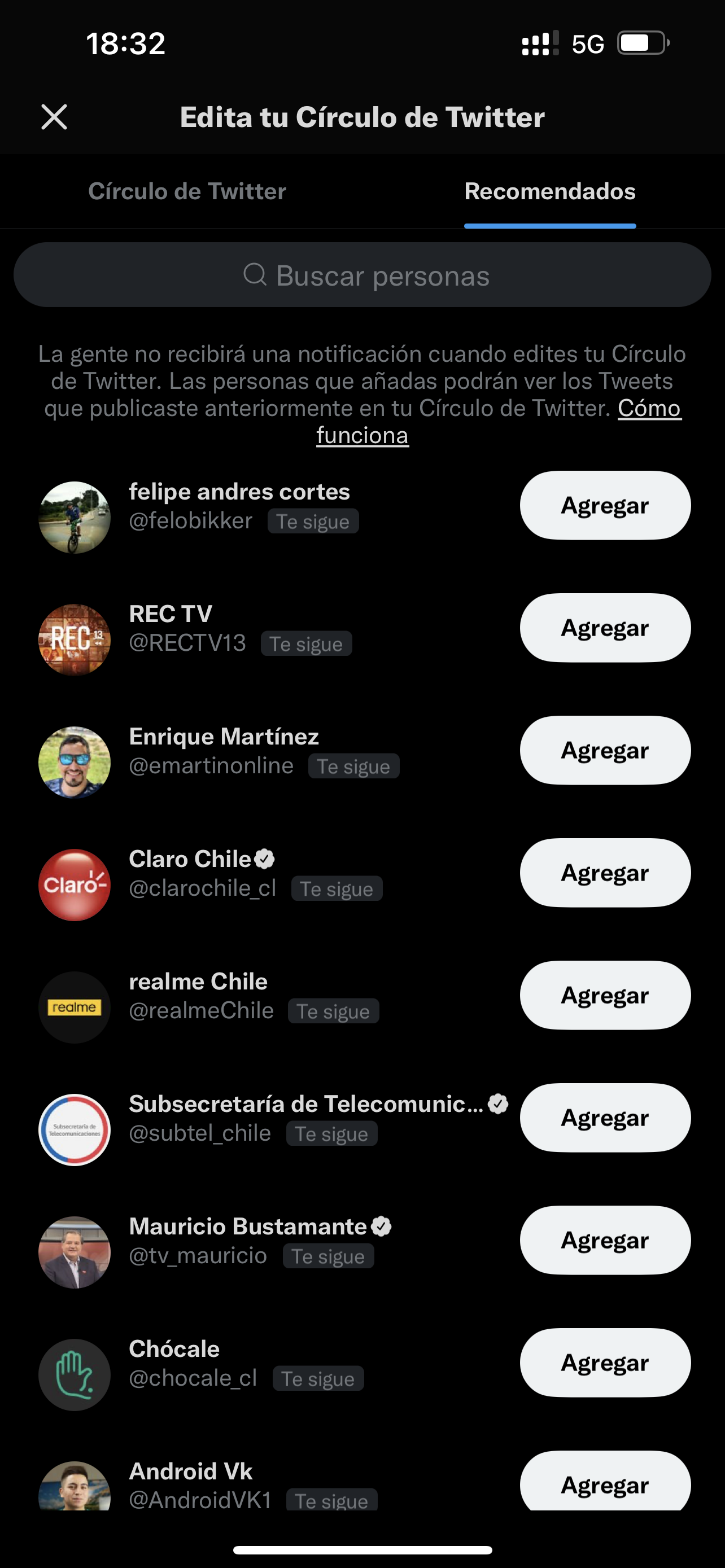The width and height of the screenshot is (725, 1568).
Task: Tap the Buscar personas search field
Action: [362, 275]
